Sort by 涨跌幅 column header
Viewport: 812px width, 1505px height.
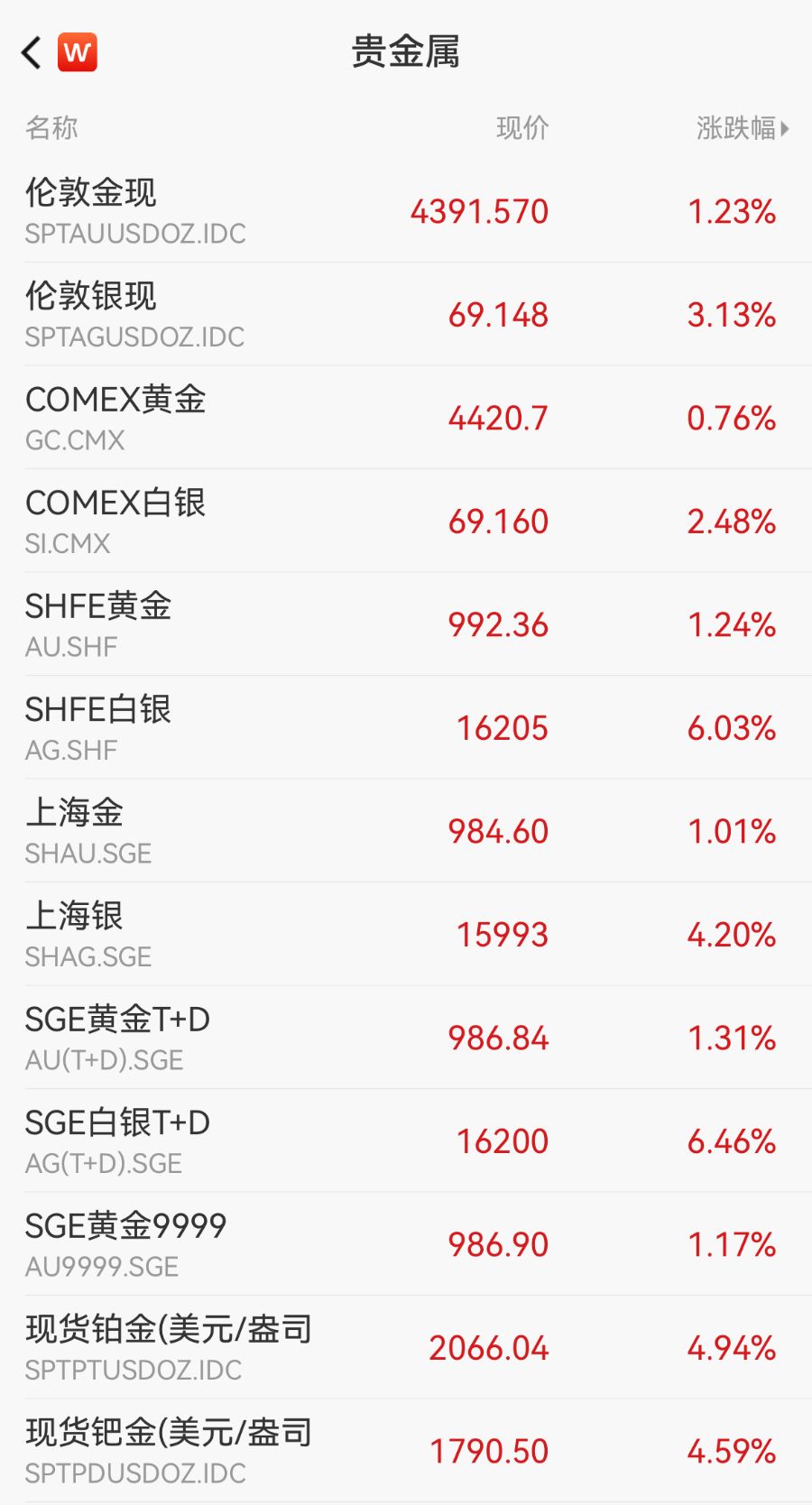735,128
